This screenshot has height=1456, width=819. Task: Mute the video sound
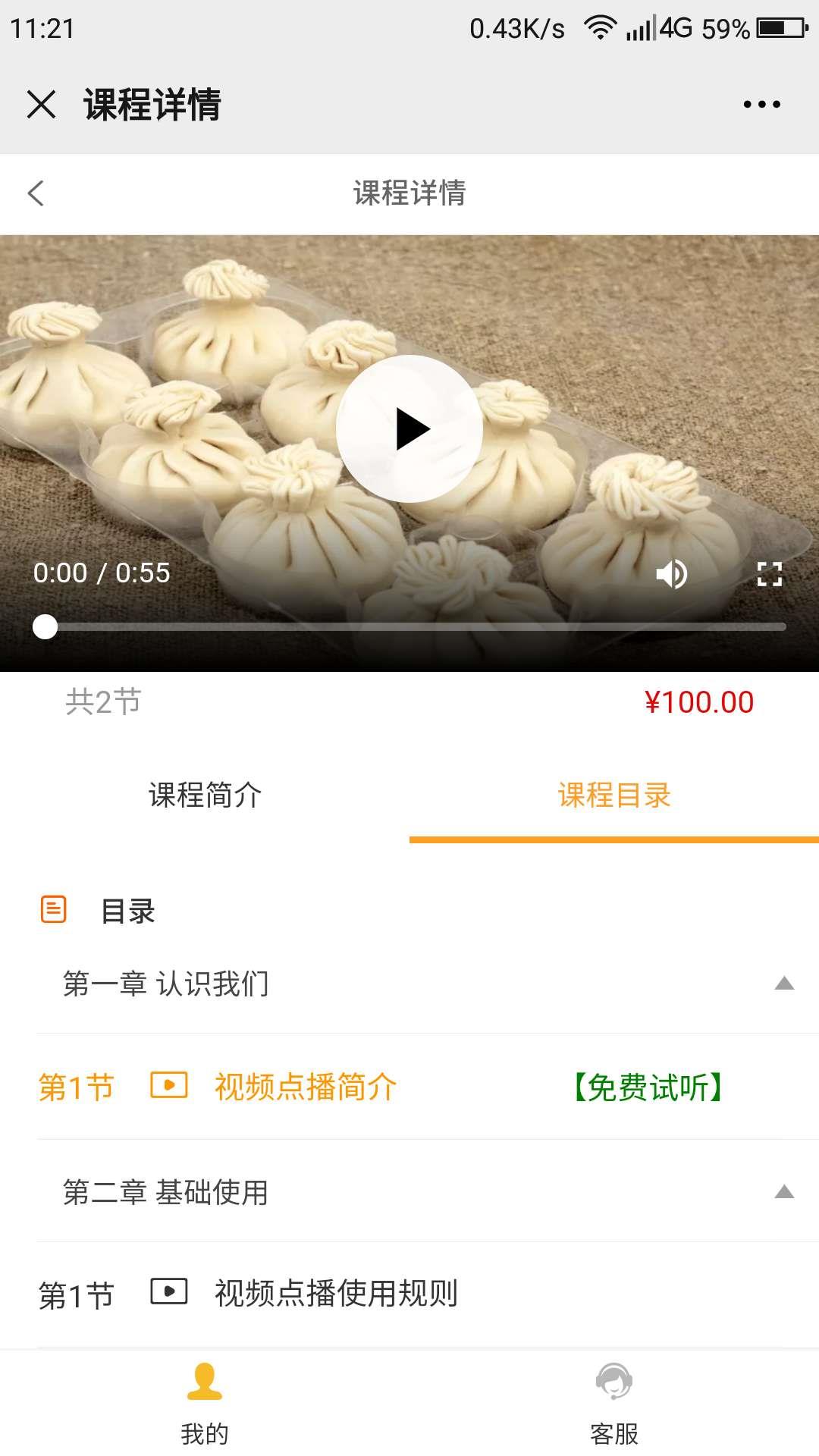671,574
